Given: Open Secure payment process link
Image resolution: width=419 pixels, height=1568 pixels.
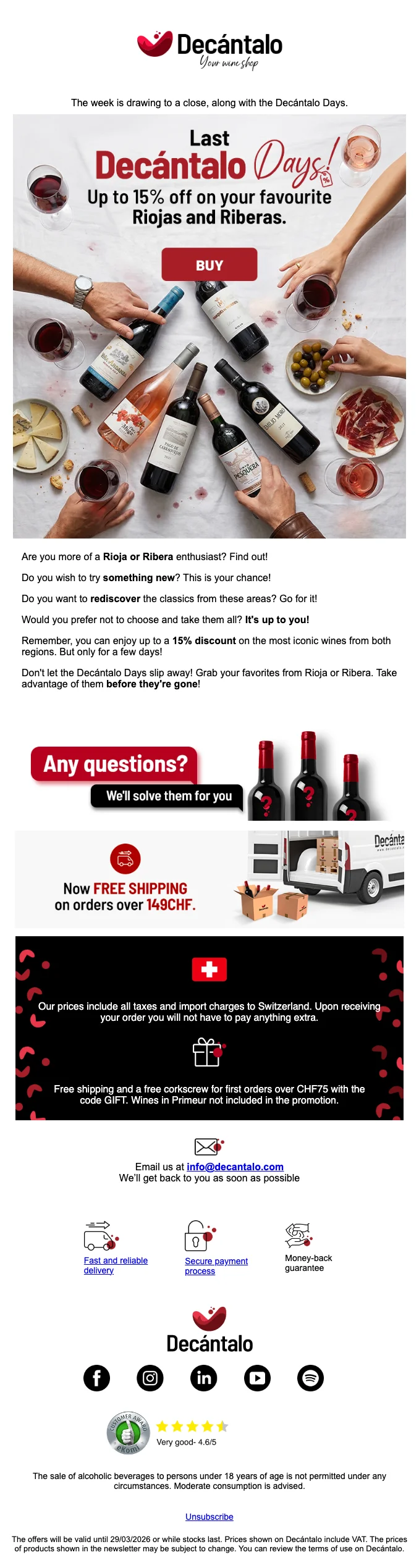Looking at the screenshot, I should 216,1265.
